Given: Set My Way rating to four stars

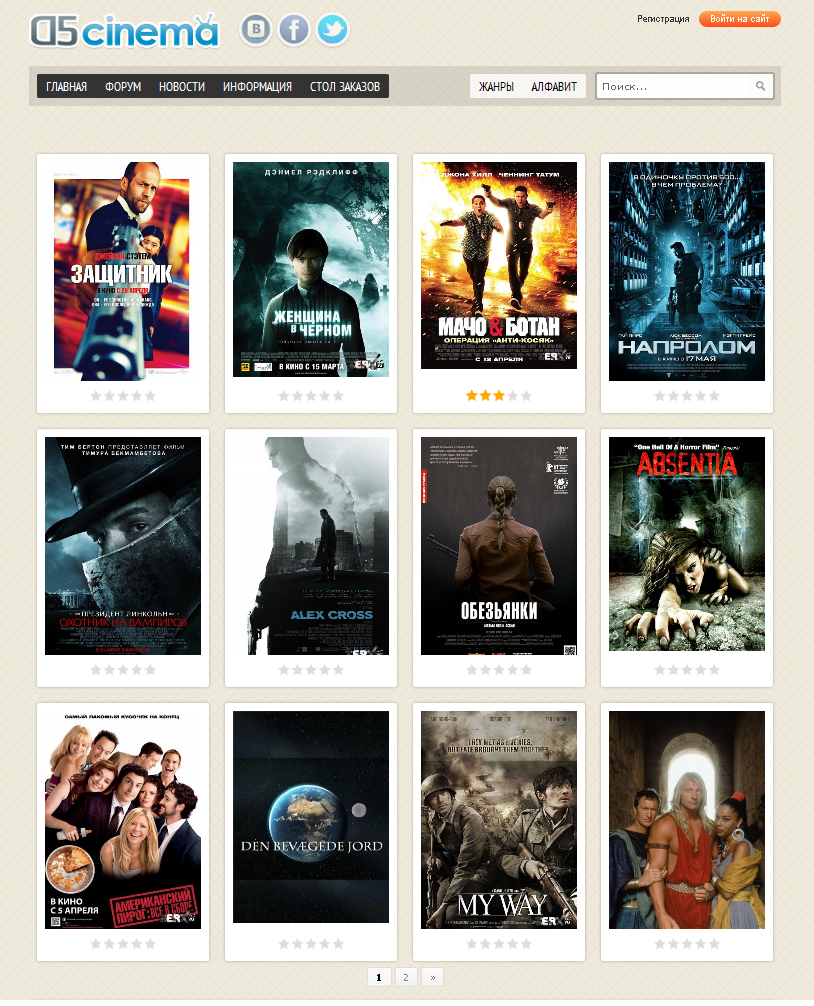Looking at the screenshot, I should [x=512, y=943].
